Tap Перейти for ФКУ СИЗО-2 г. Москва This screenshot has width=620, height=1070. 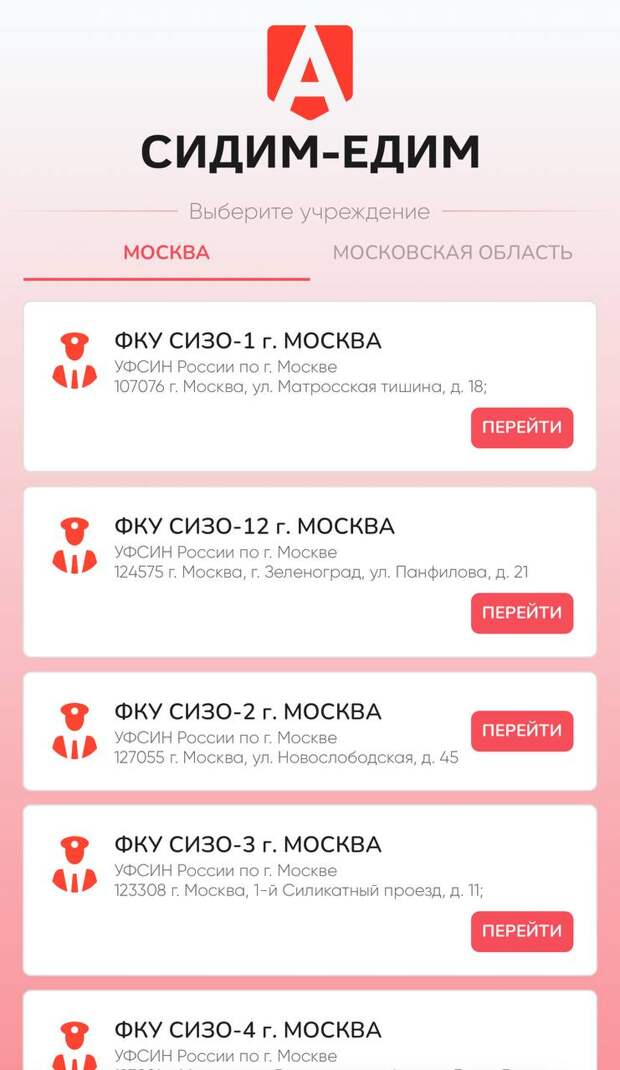click(522, 731)
